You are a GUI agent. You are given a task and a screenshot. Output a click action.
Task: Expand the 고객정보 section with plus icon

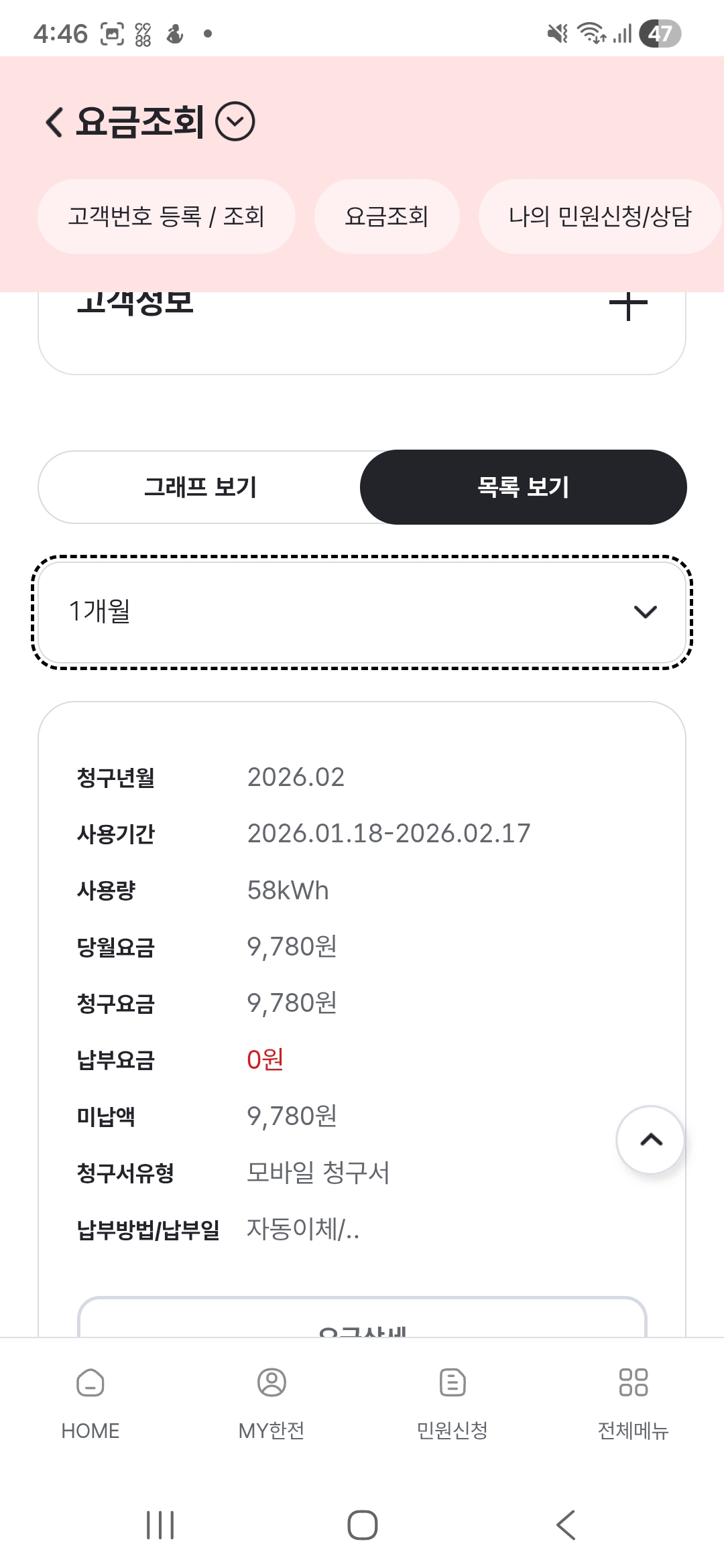(x=627, y=307)
